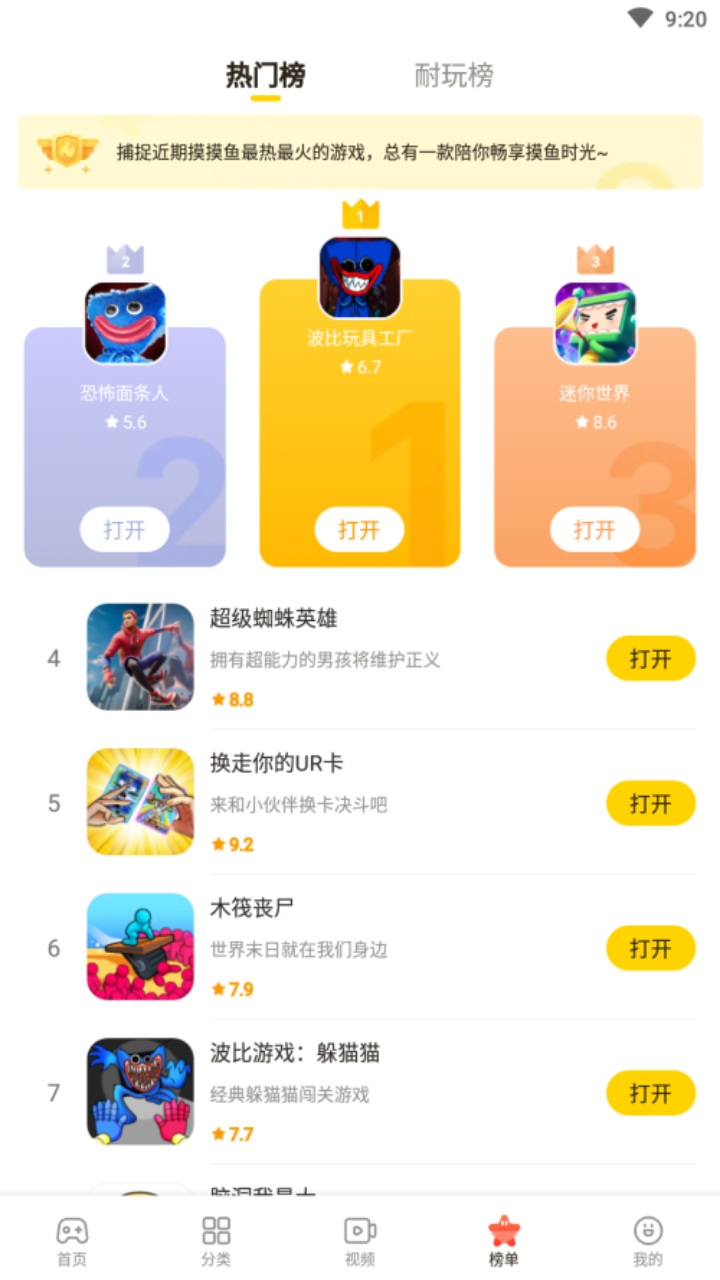Tap the 木筏丧尸 game thumbnail
This screenshot has height=1280, width=720.
(140, 946)
